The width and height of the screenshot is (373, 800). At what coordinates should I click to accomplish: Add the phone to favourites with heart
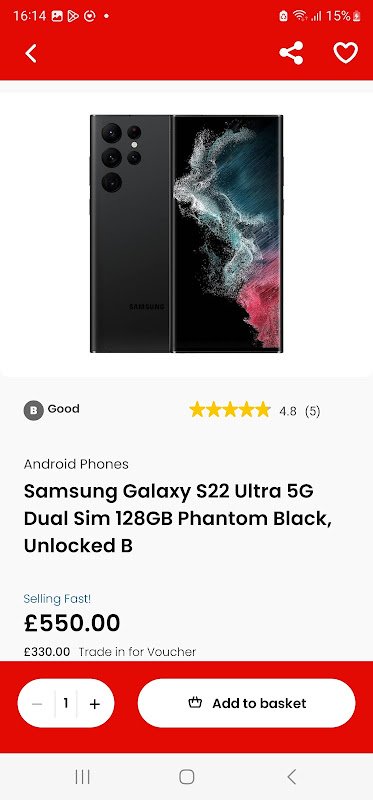click(346, 53)
